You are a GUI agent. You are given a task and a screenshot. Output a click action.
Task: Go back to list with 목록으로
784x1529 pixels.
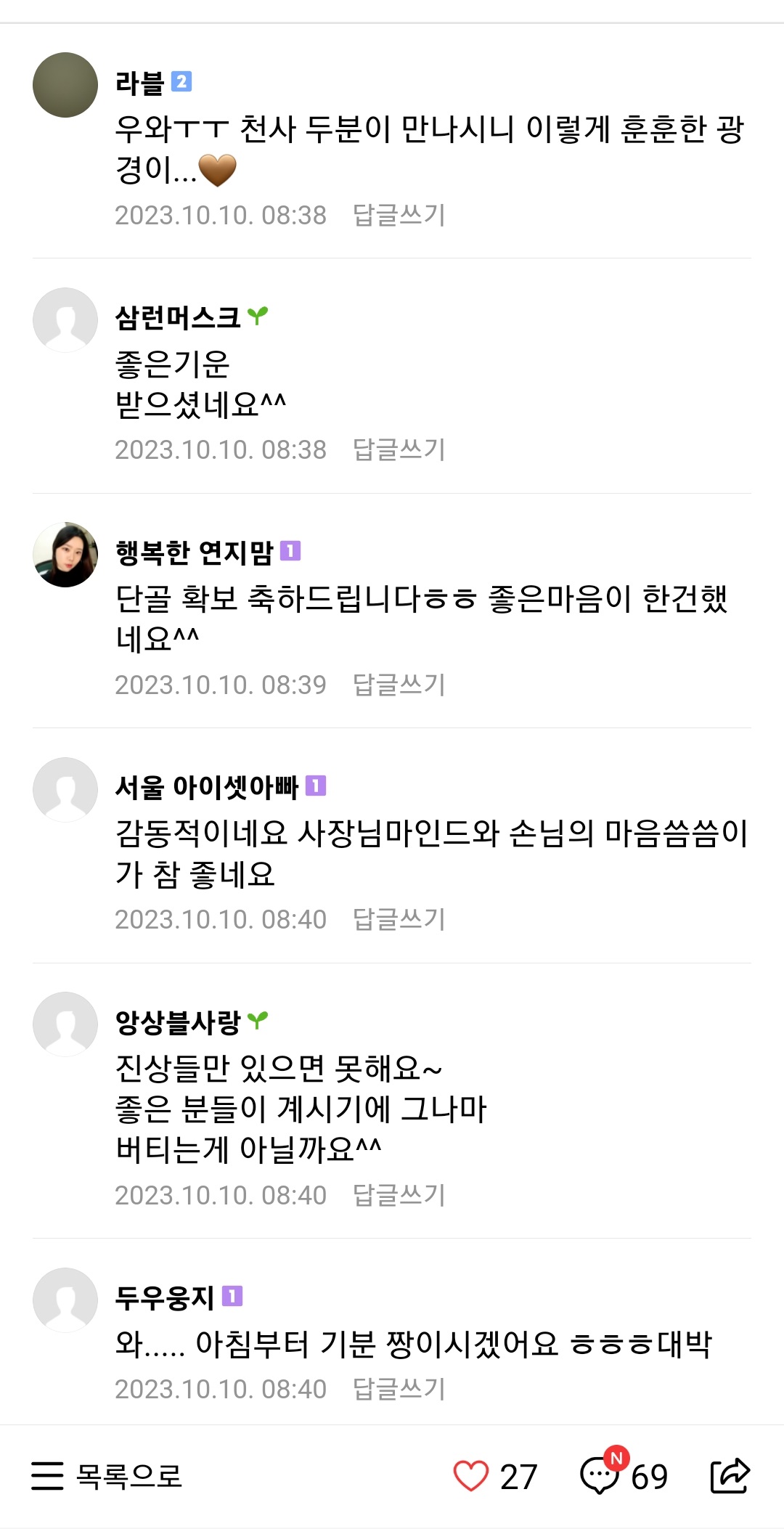[x=107, y=1476]
